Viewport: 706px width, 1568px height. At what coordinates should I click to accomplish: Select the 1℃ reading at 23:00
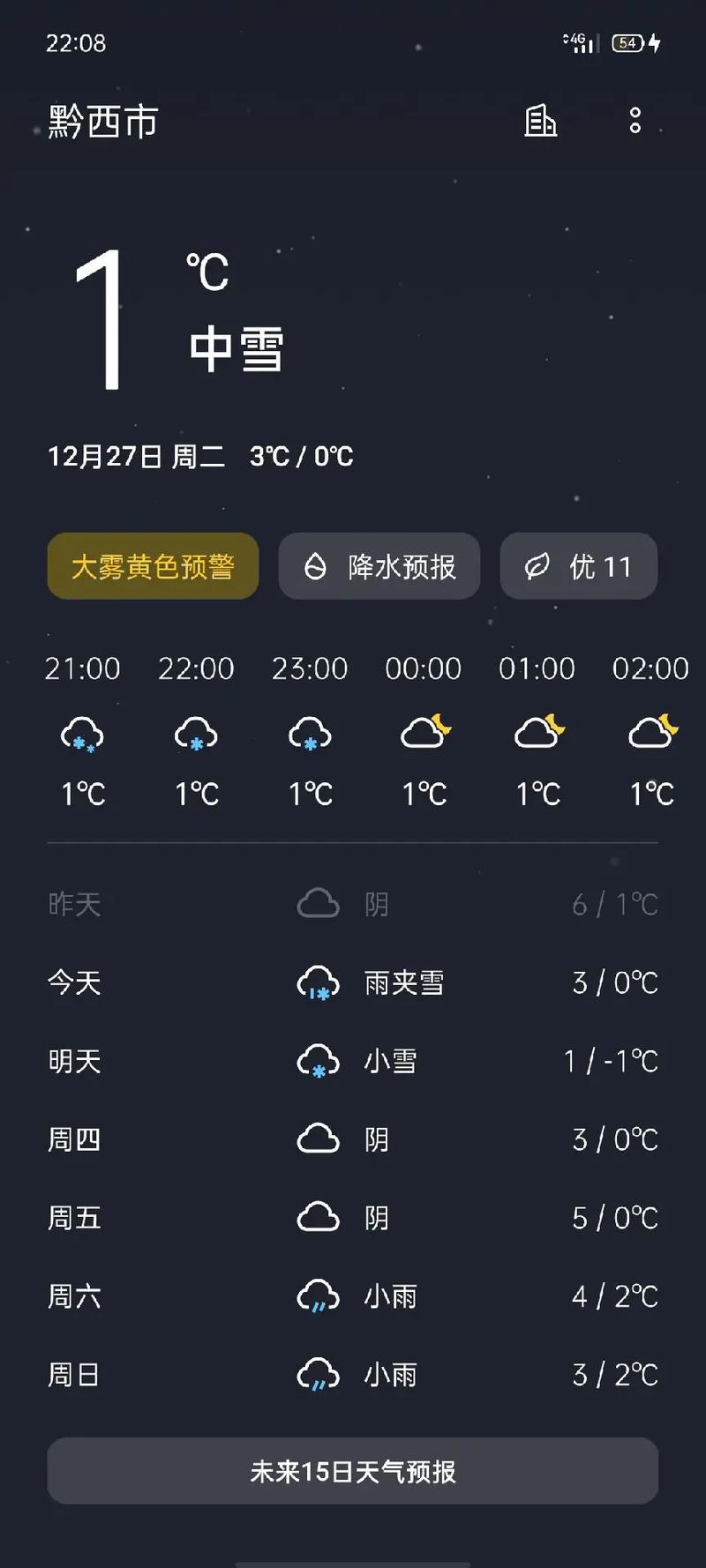[x=310, y=792]
